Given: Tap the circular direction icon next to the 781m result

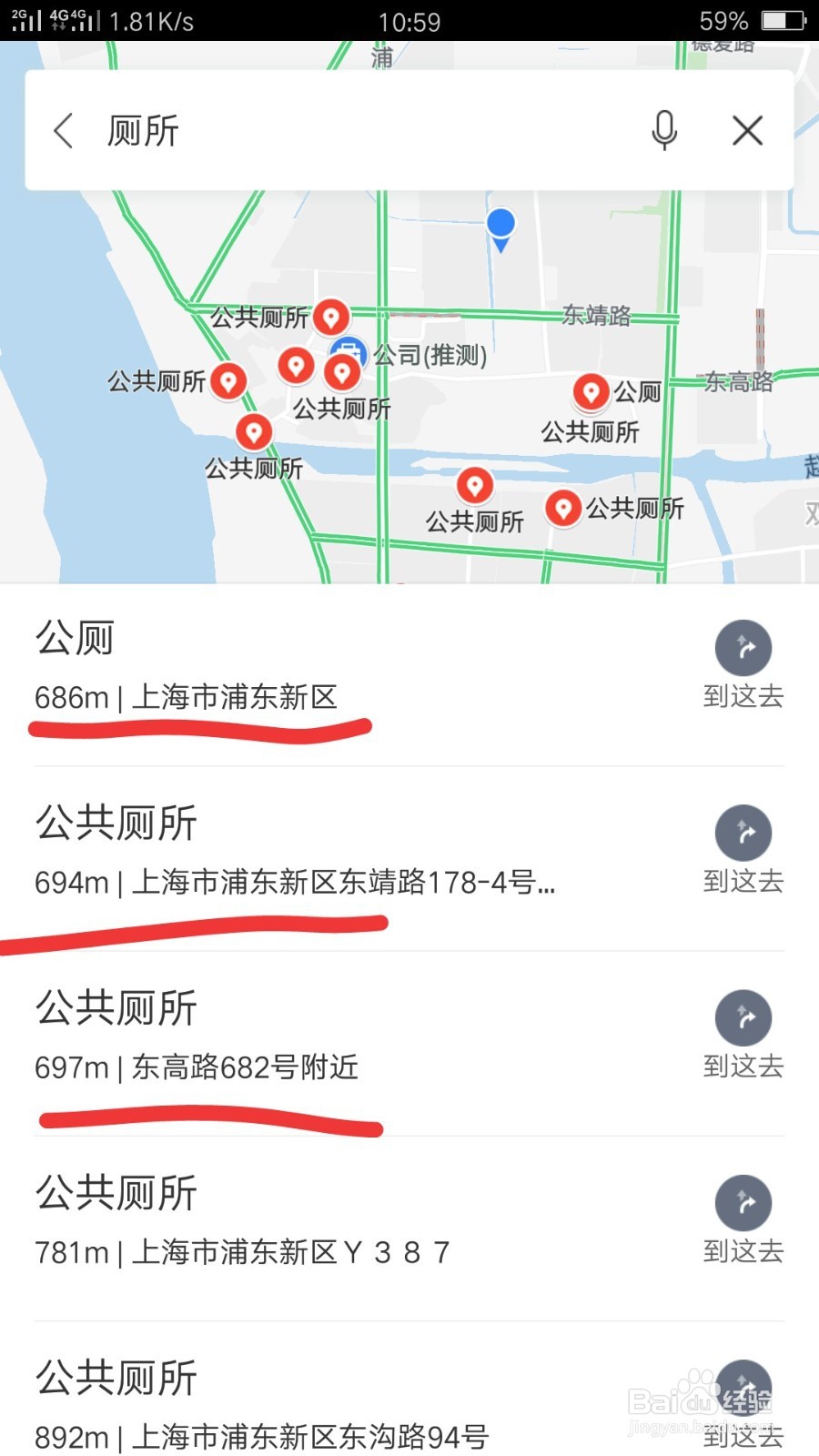Looking at the screenshot, I should pyautogui.click(x=743, y=1201).
